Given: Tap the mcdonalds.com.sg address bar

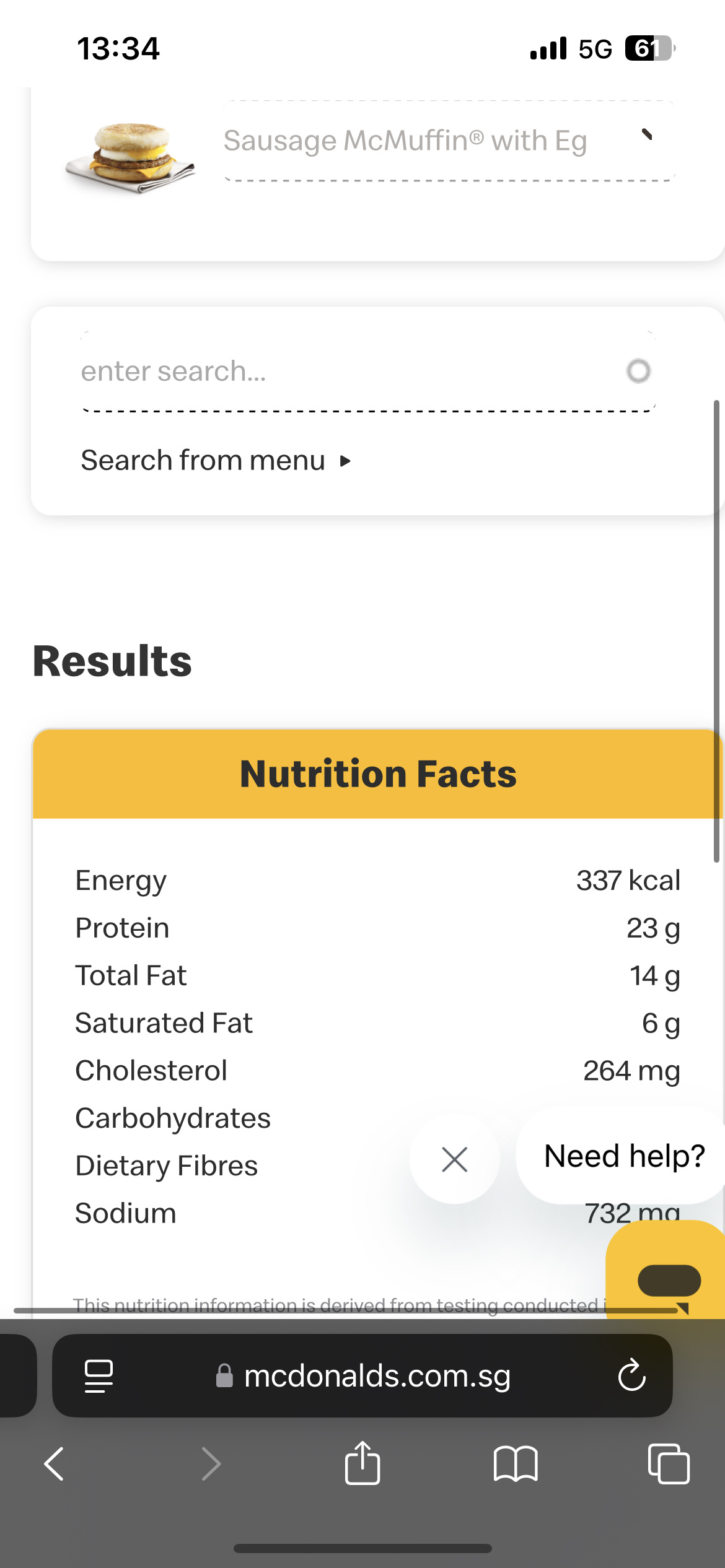Looking at the screenshot, I should (362, 1376).
